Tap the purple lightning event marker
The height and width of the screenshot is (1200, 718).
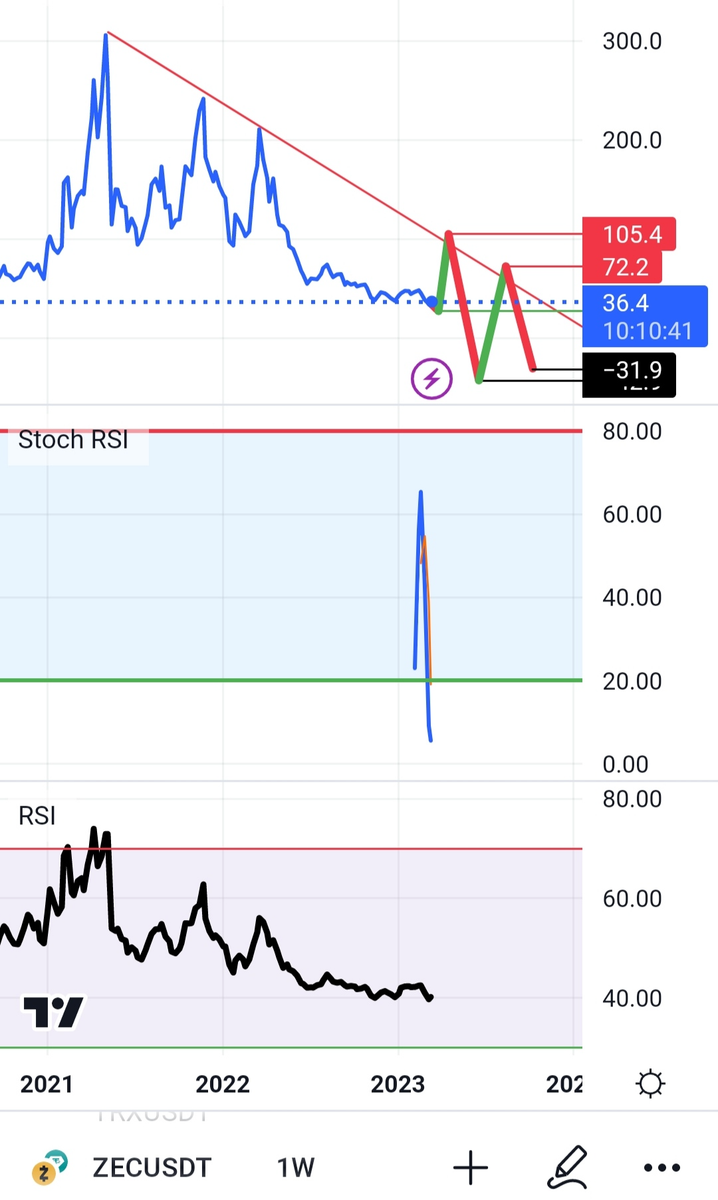[432, 379]
